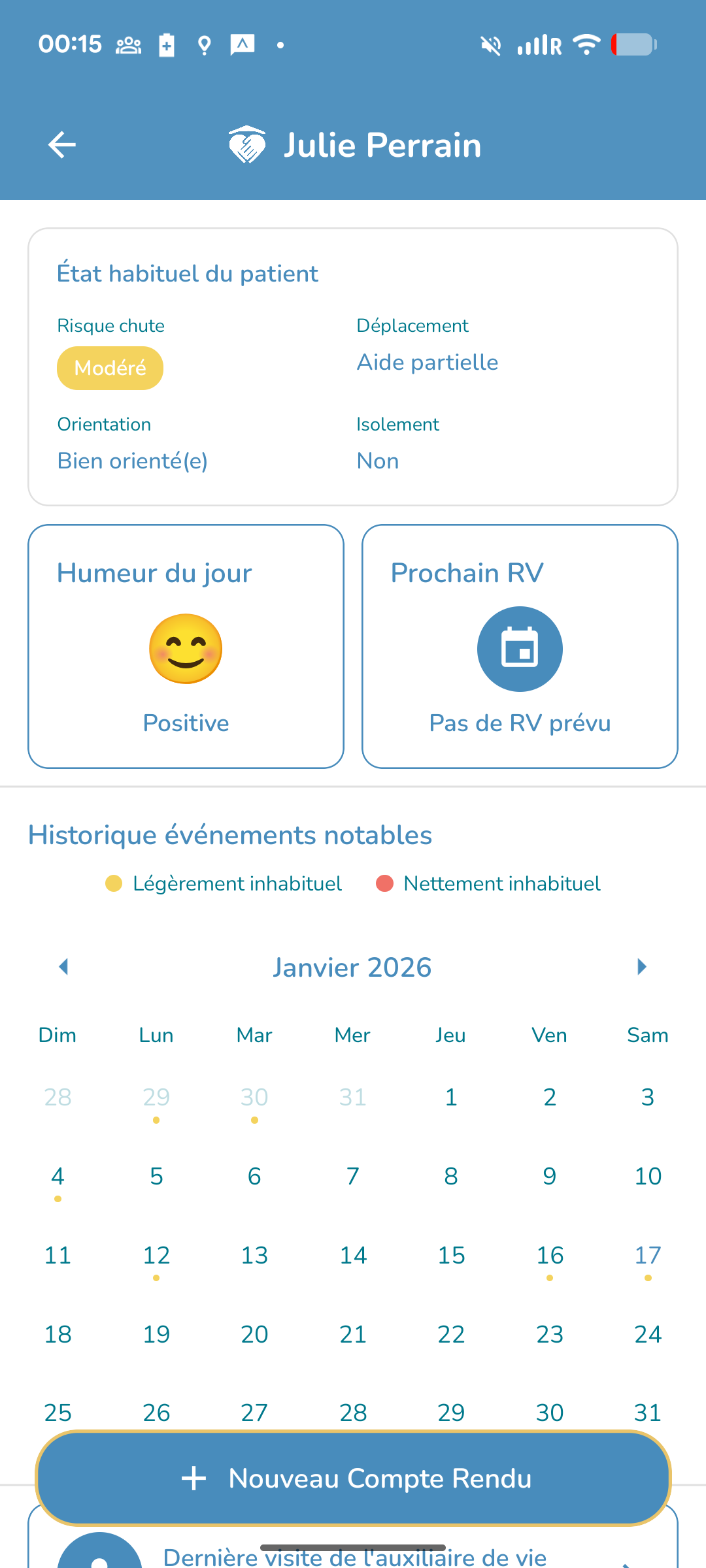
Task: Select January 17 in the calendar
Action: tap(647, 1254)
